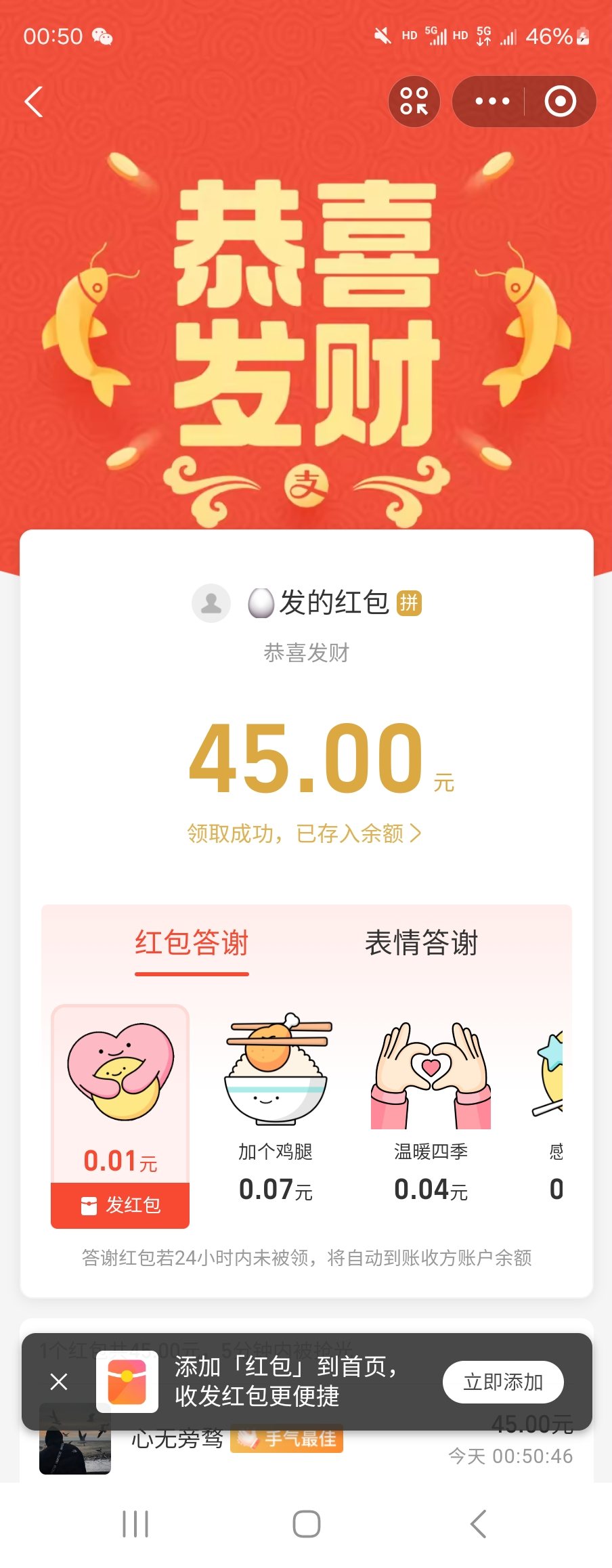Open the three-dot more options menu
The height and width of the screenshot is (1568, 612).
pos(492,102)
